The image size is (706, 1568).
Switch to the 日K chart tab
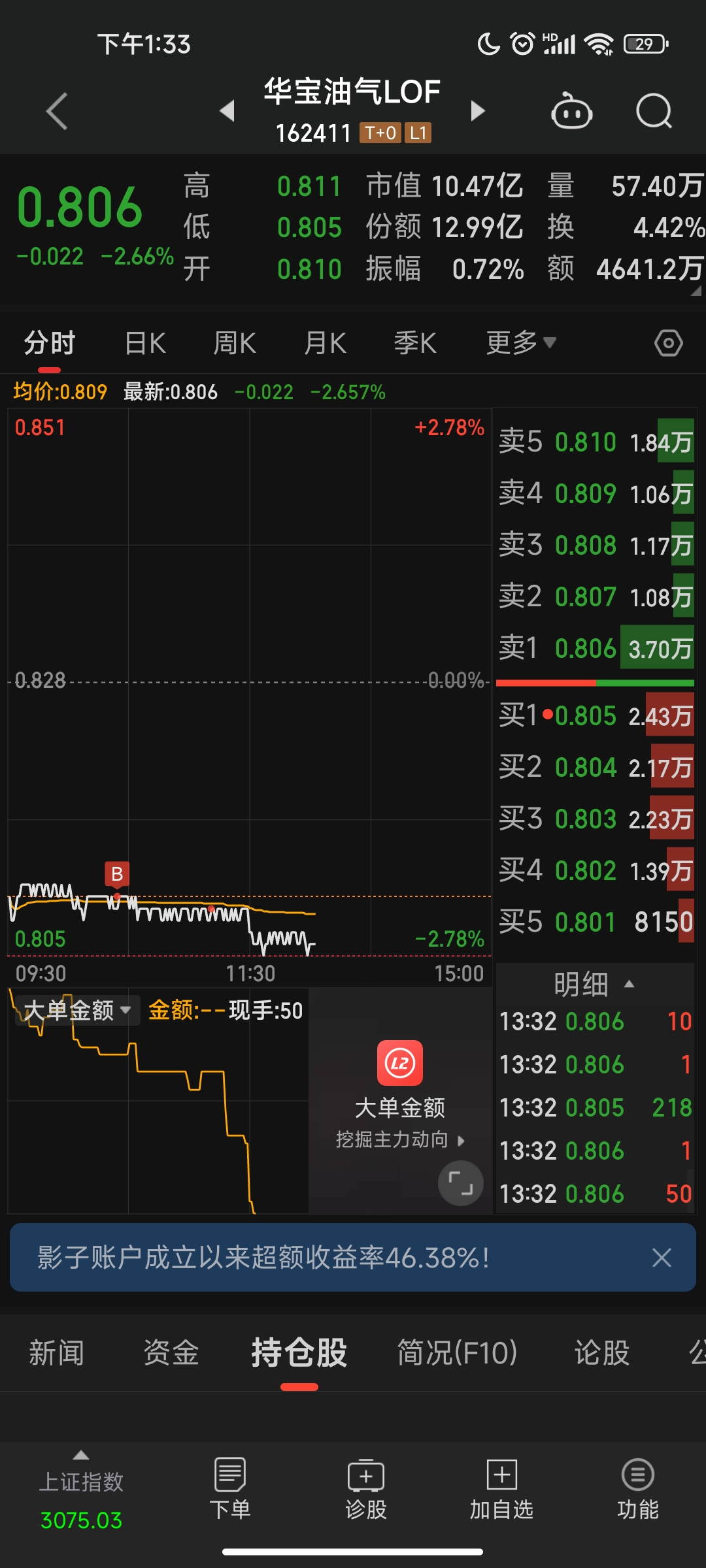pos(145,343)
